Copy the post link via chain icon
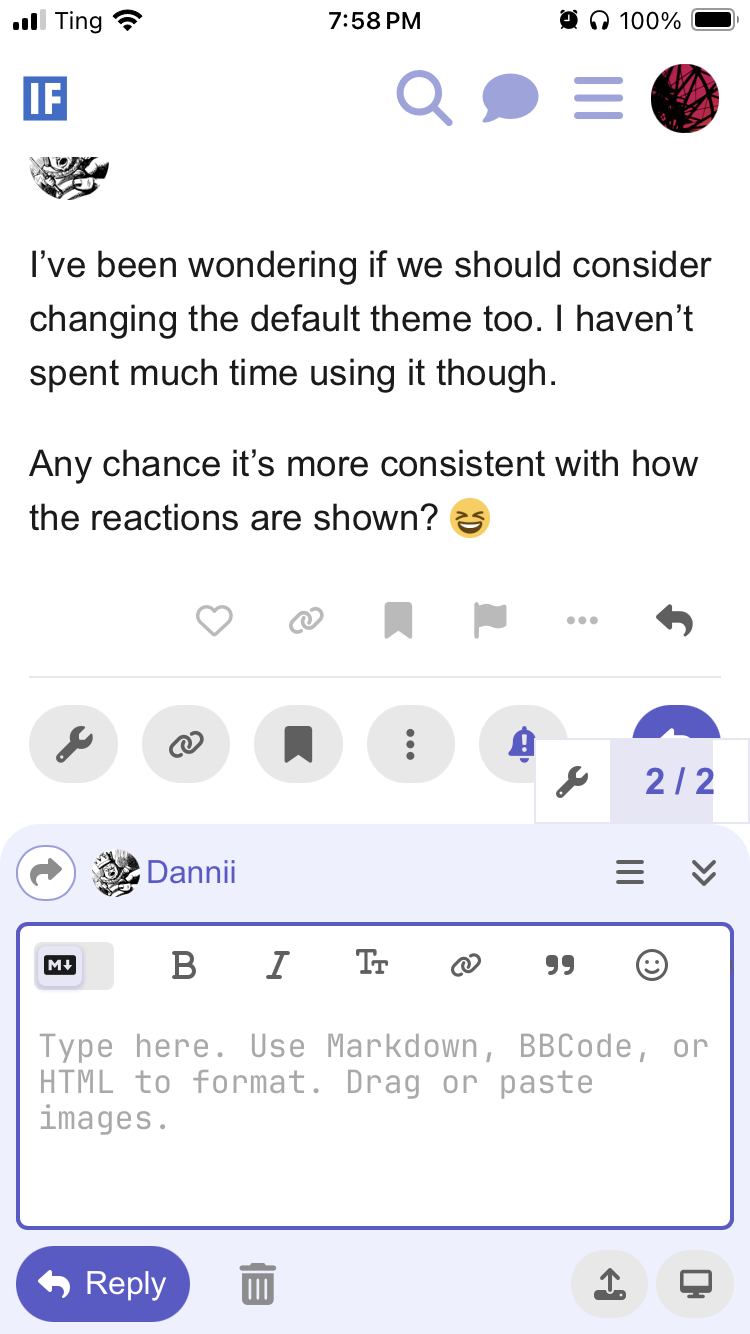 click(x=306, y=621)
